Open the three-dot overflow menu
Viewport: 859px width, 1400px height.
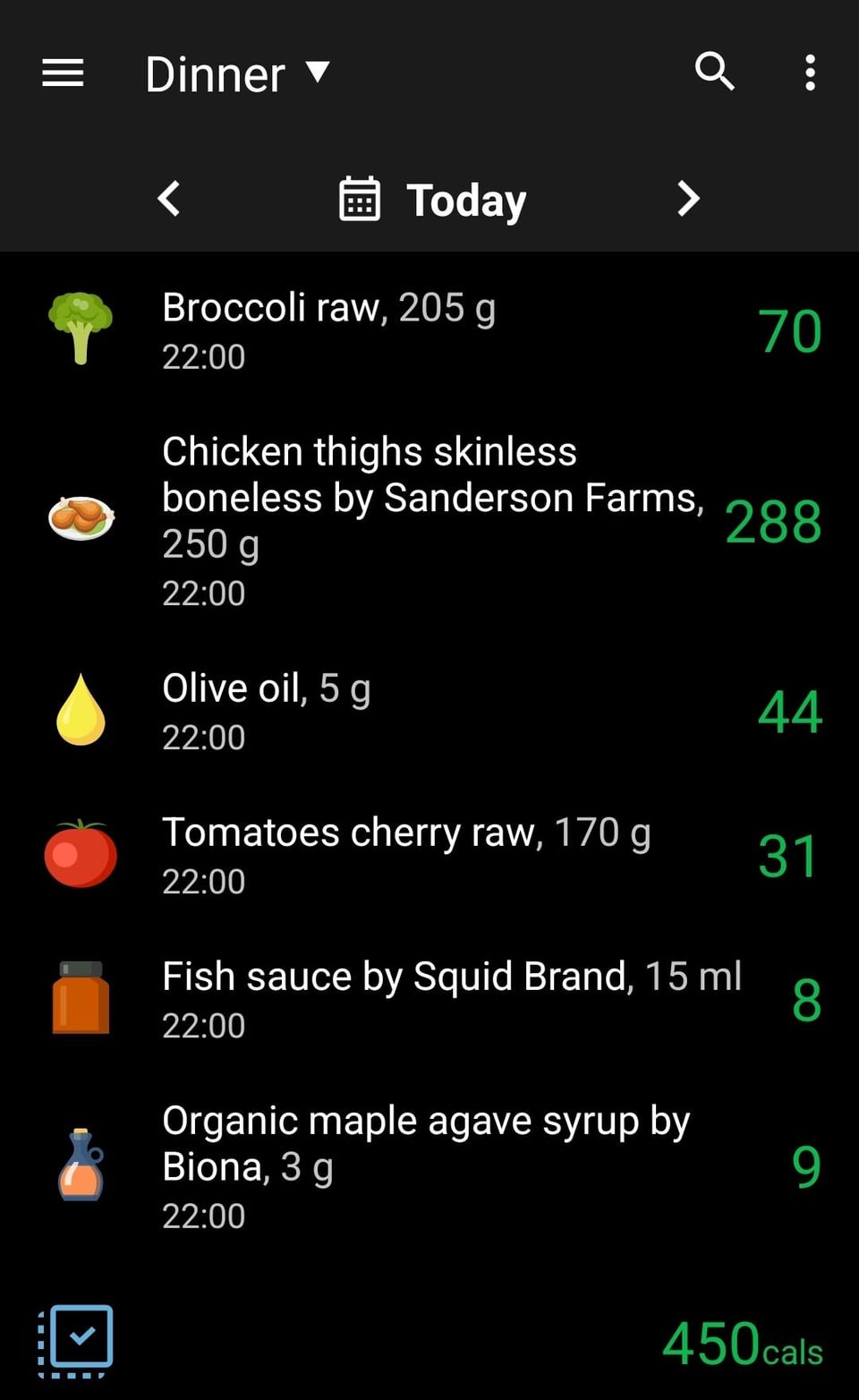(810, 73)
